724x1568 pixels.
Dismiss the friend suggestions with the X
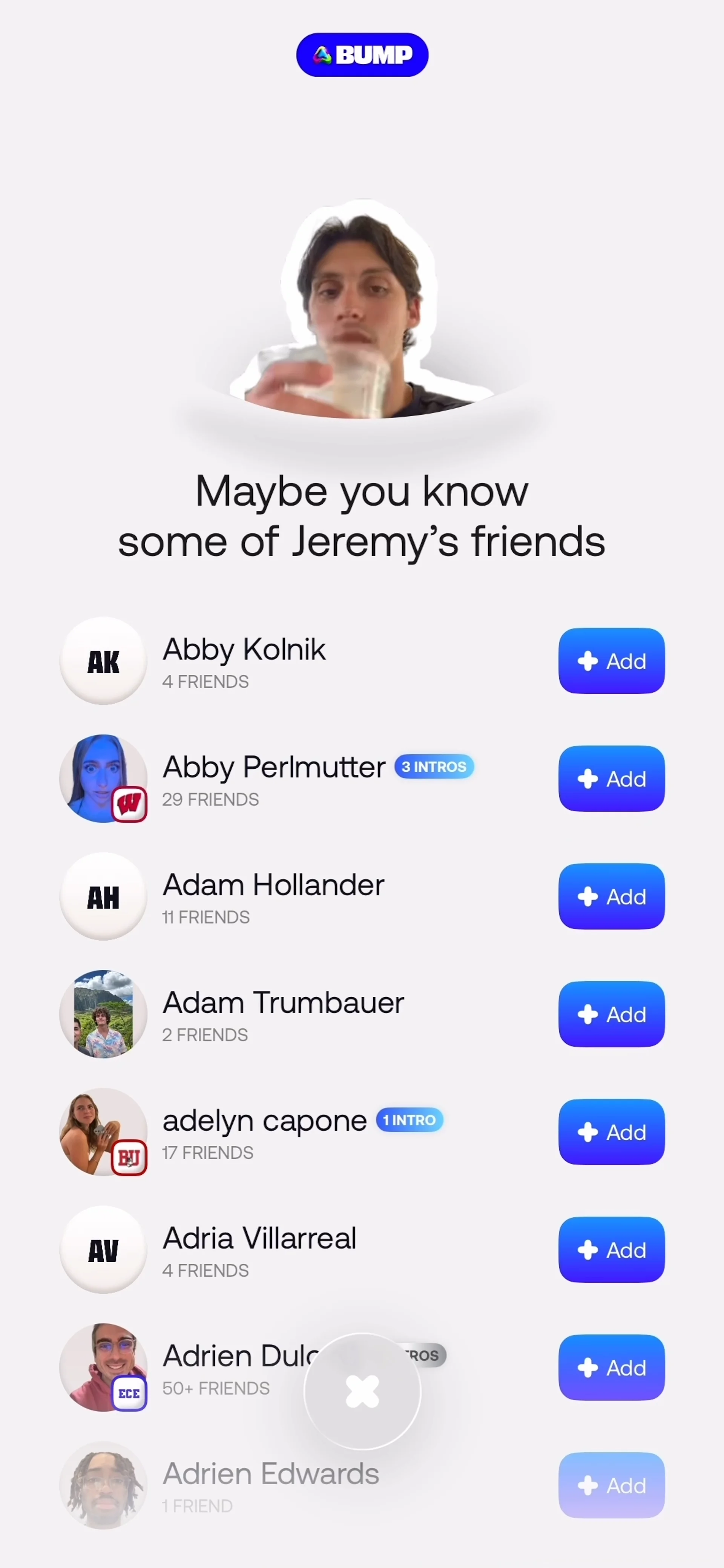point(362,1392)
